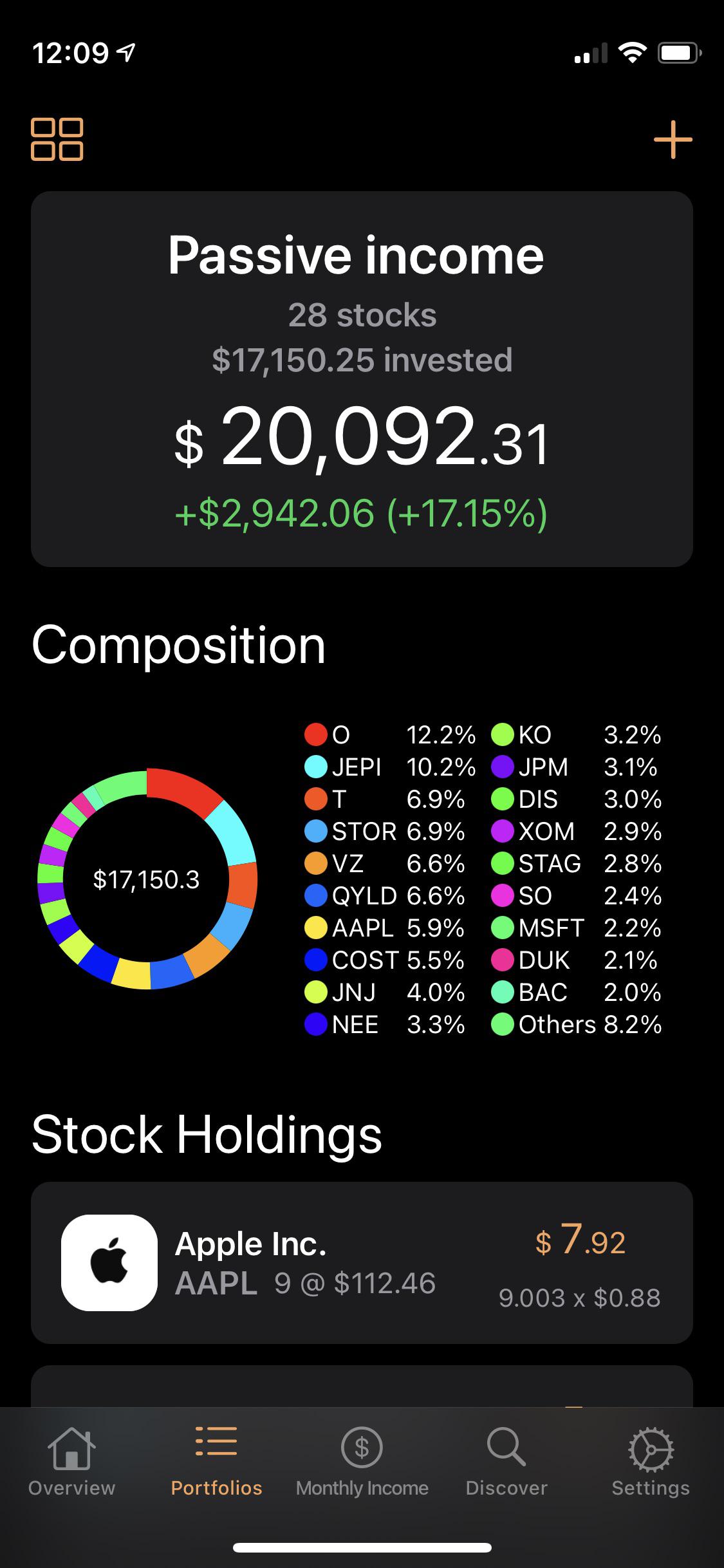Image resolution: width=724 pixels, height=1568 pixels.
Task: Toggle the JEPI legend color dot
Action: pos(315,767)
